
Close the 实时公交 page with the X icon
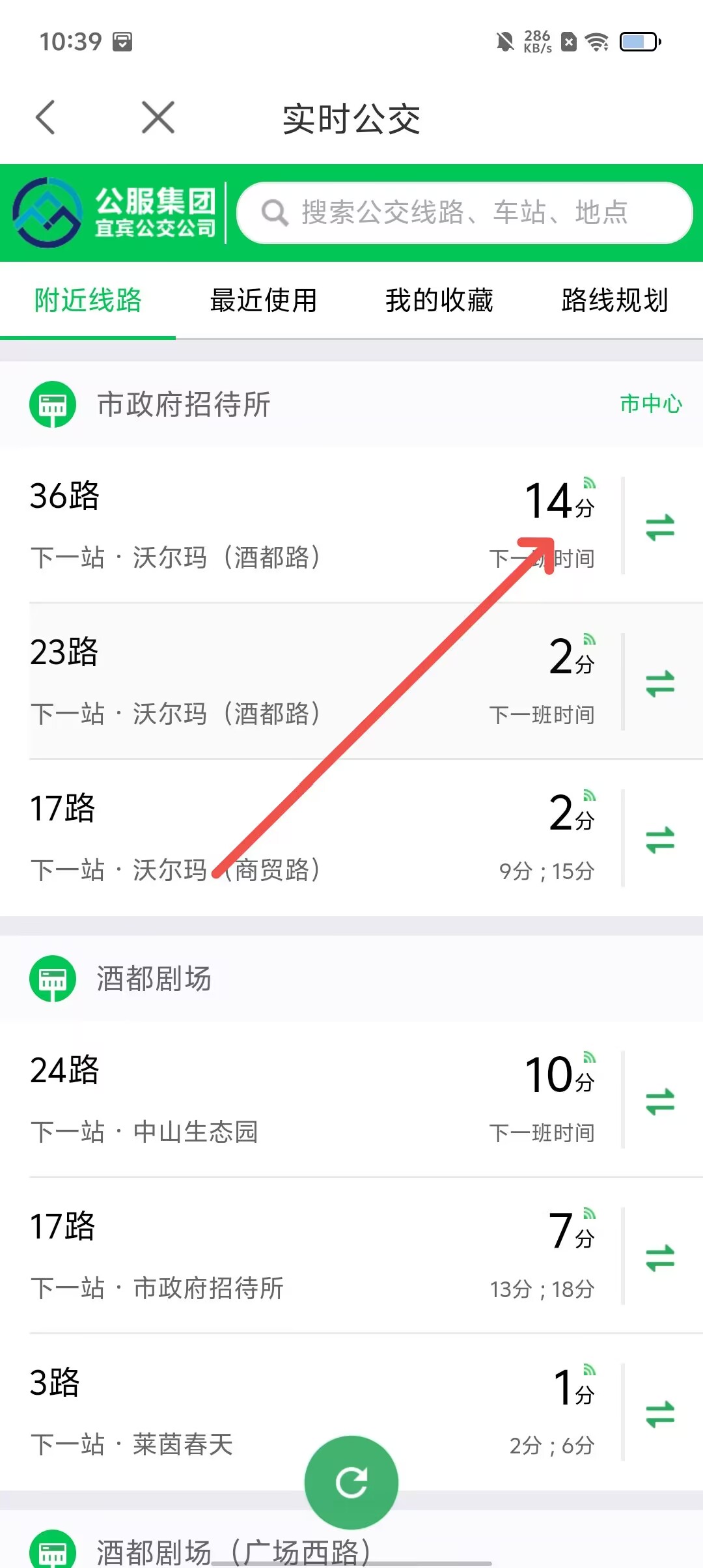(158, 118)
